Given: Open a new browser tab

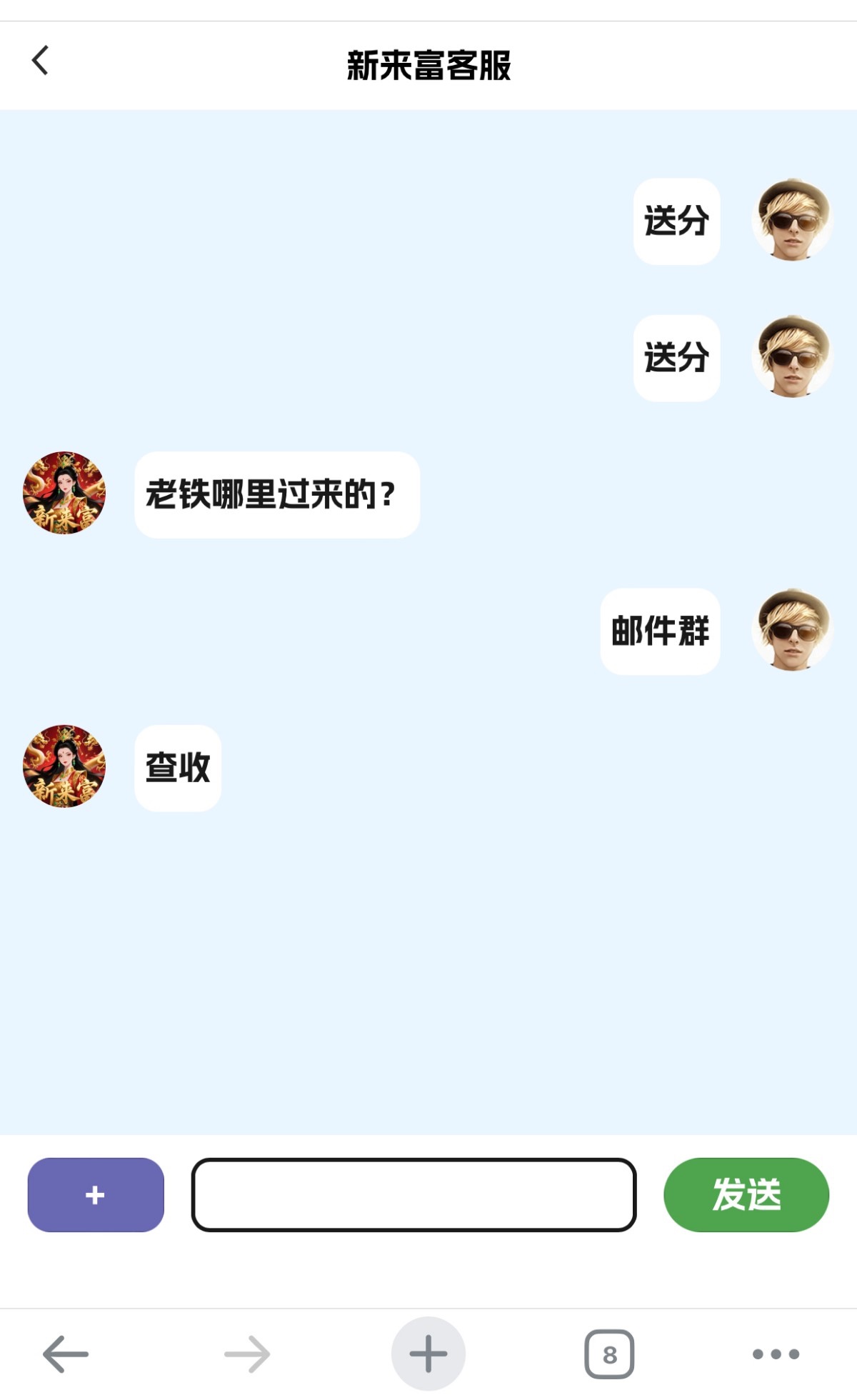Looking at the screenshot, I should pyautogui.click(x=428, y=1354).
